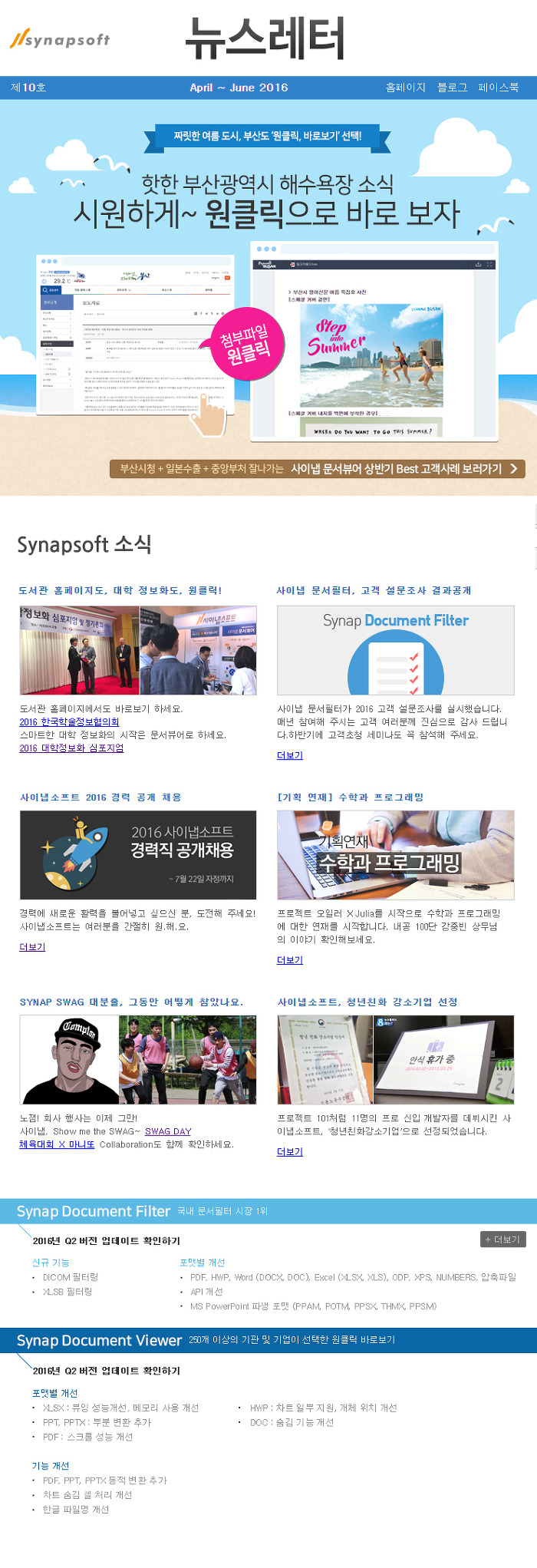Open the 홈페이지 link in header
The width and height of the screenshot is (537, 1568).
point(405,87)
